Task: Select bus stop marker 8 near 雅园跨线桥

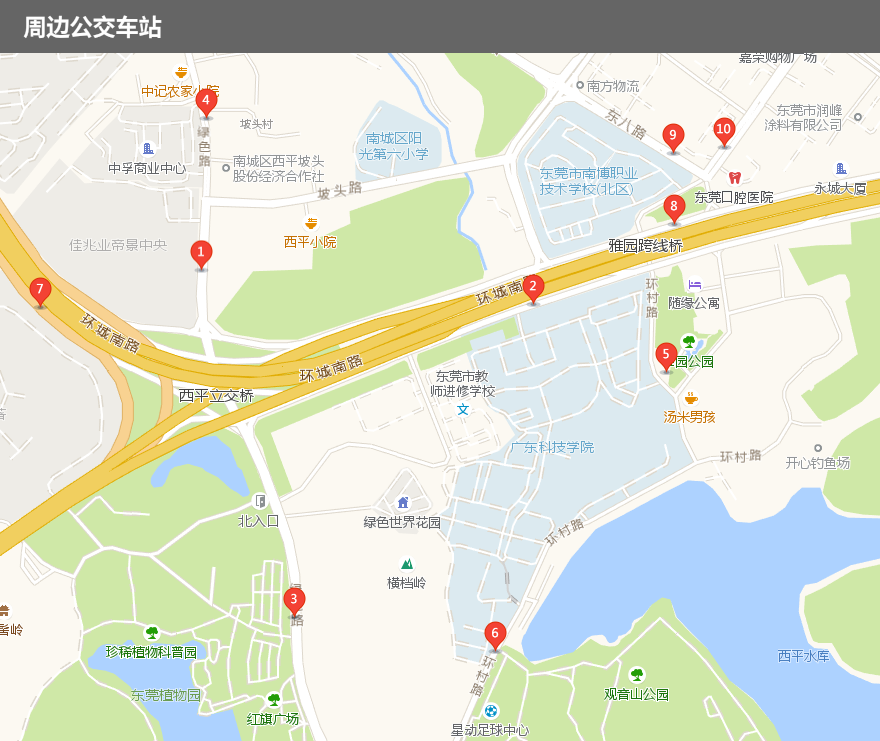Action: [674, 208]
